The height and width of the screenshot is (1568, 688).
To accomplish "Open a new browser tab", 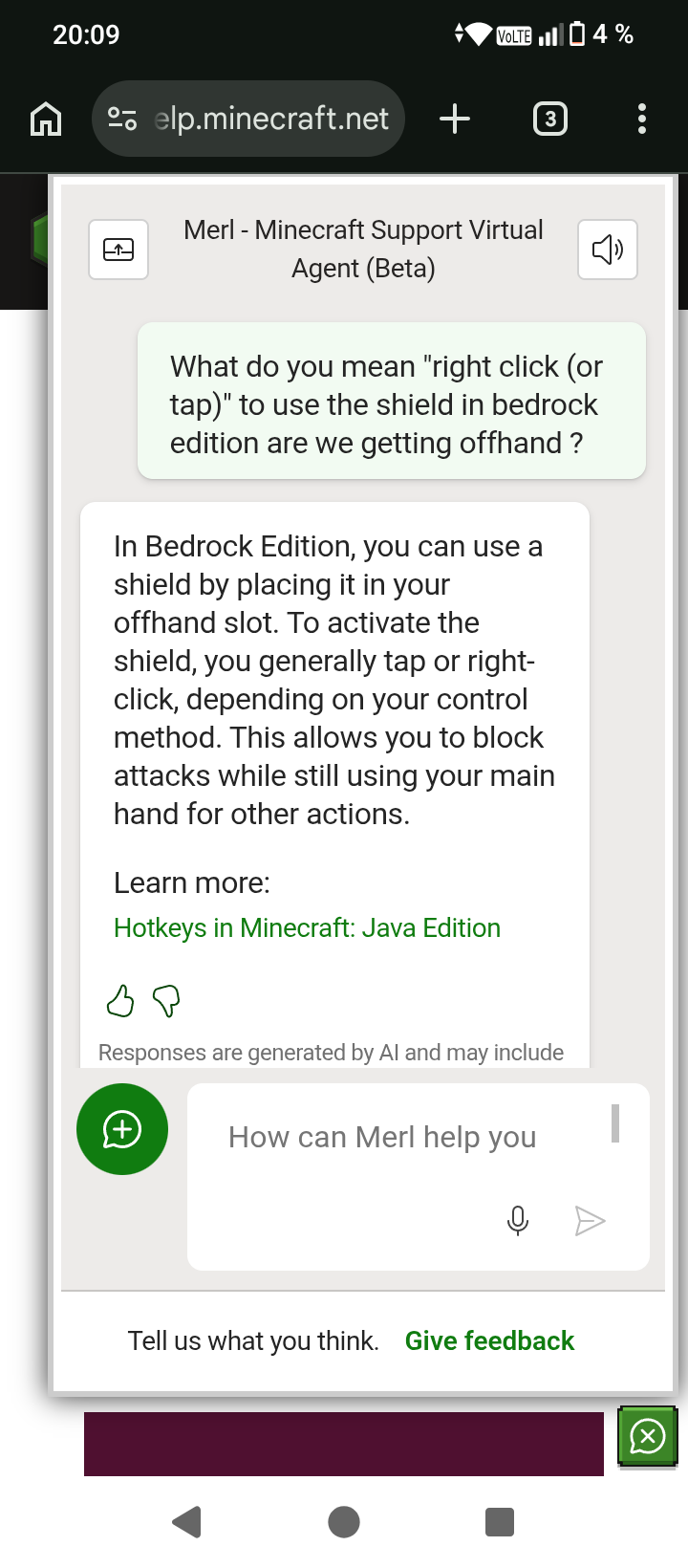I will tap(455, 120).
